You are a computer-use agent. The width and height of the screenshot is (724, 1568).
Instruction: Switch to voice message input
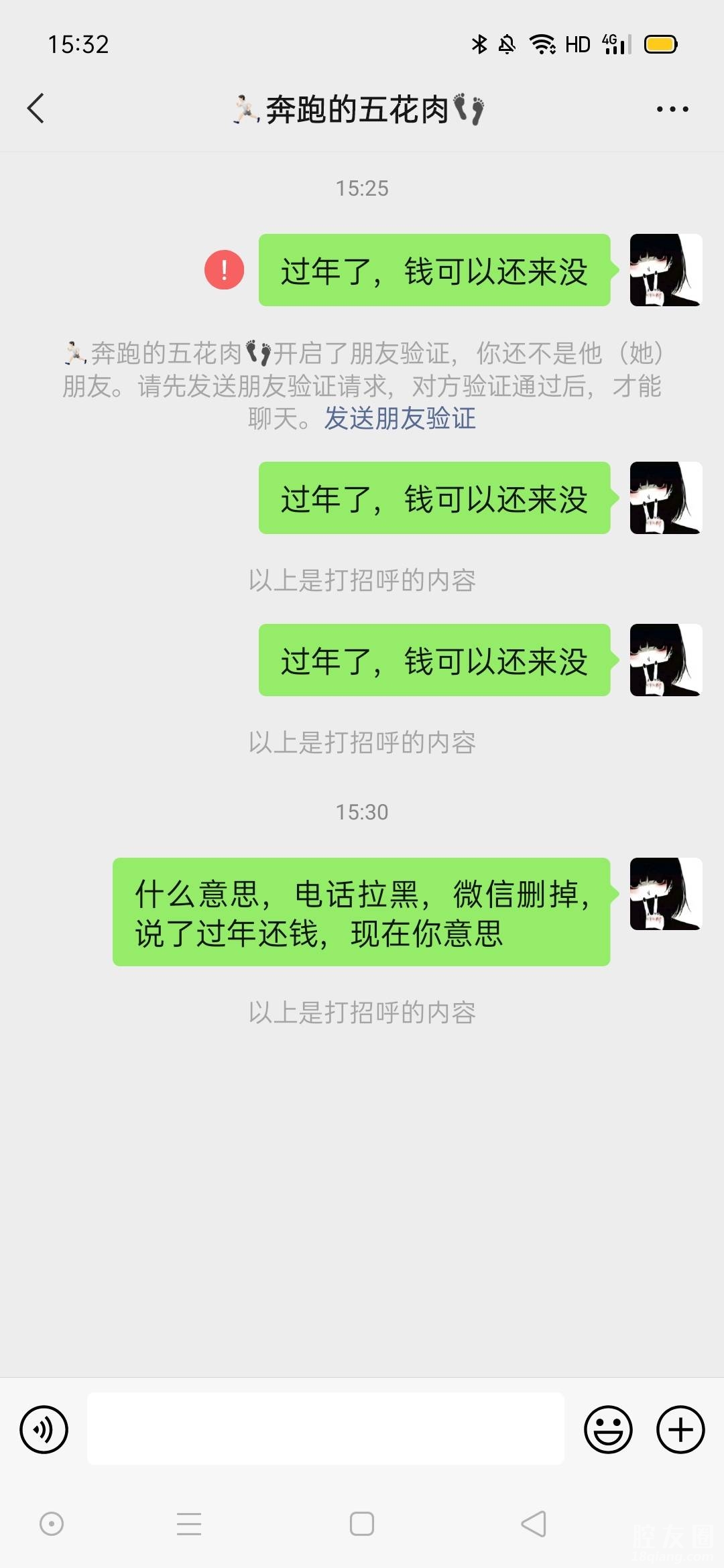coord(44,1429)
